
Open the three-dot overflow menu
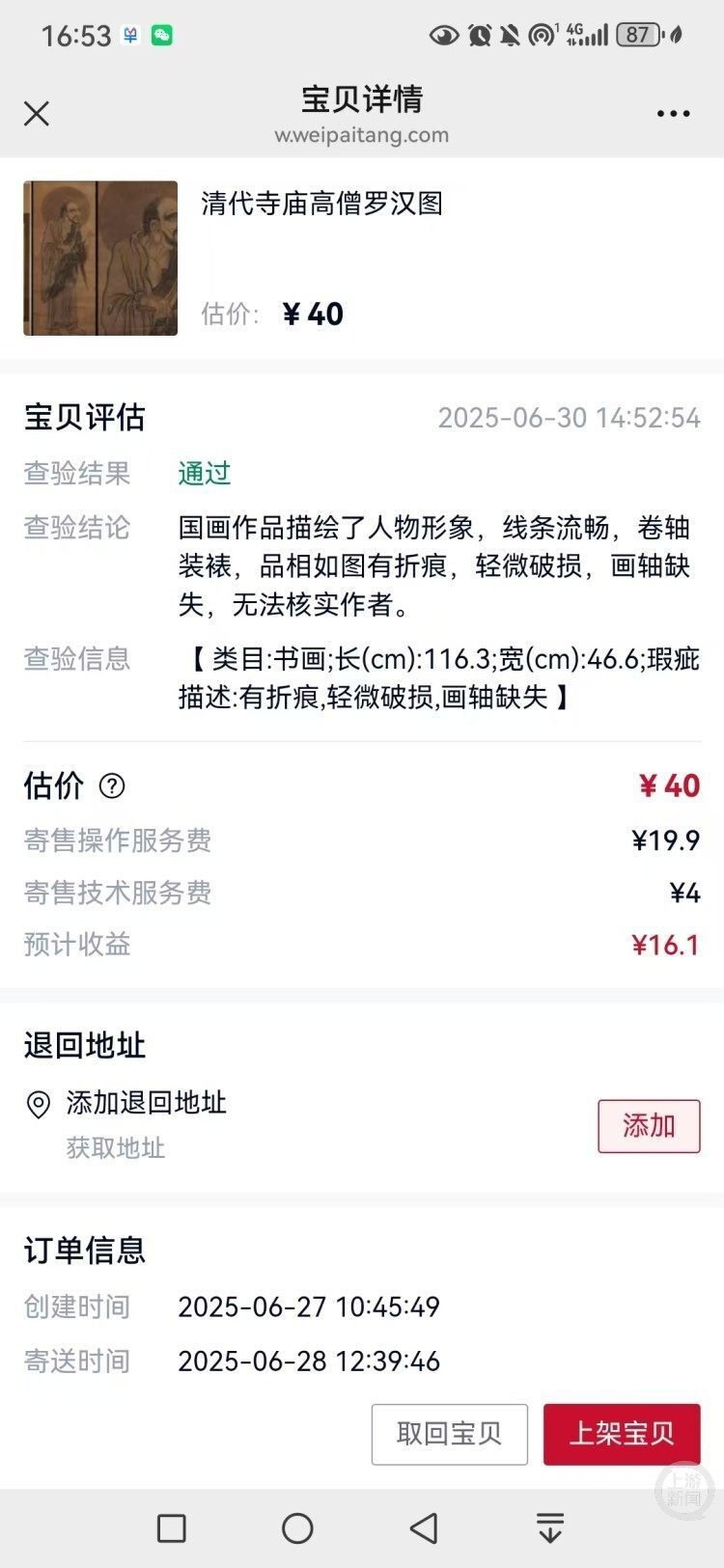click(x=673, y=114)
